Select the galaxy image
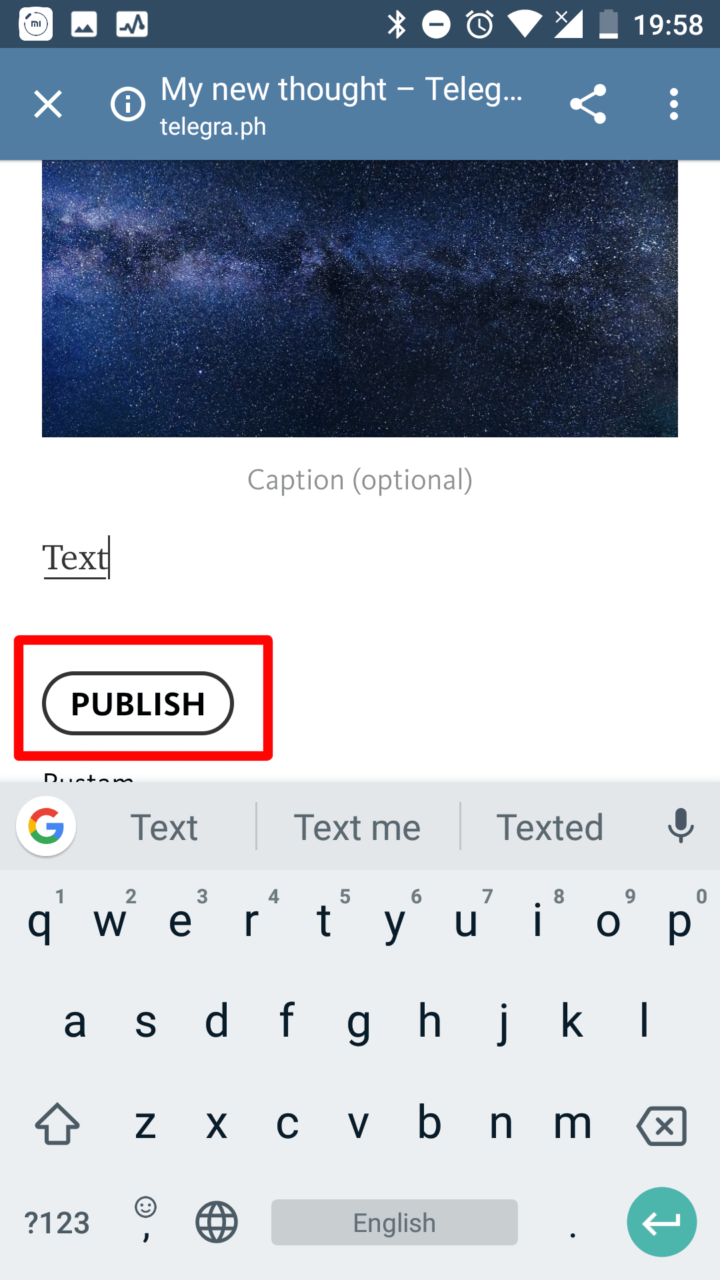 [360, 298]
